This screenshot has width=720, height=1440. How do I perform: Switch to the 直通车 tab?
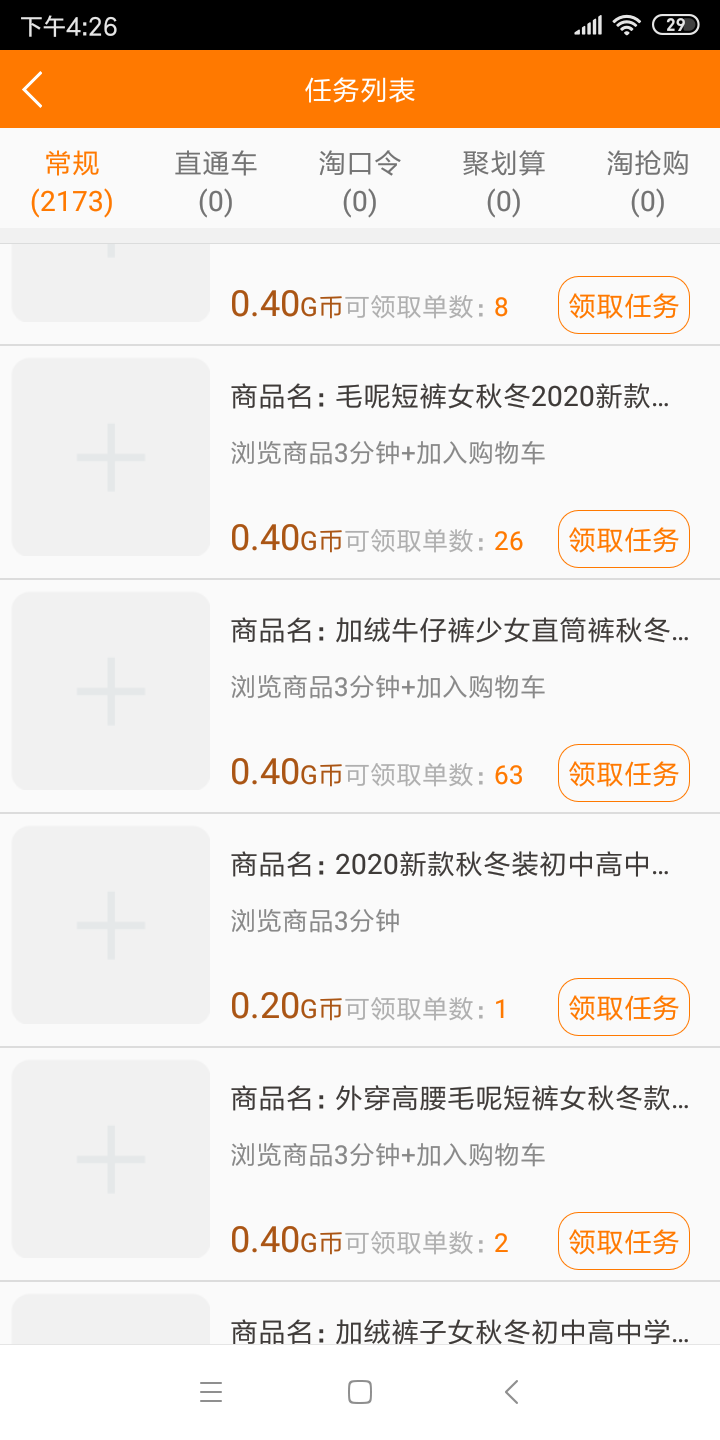(x=216, y=183)
